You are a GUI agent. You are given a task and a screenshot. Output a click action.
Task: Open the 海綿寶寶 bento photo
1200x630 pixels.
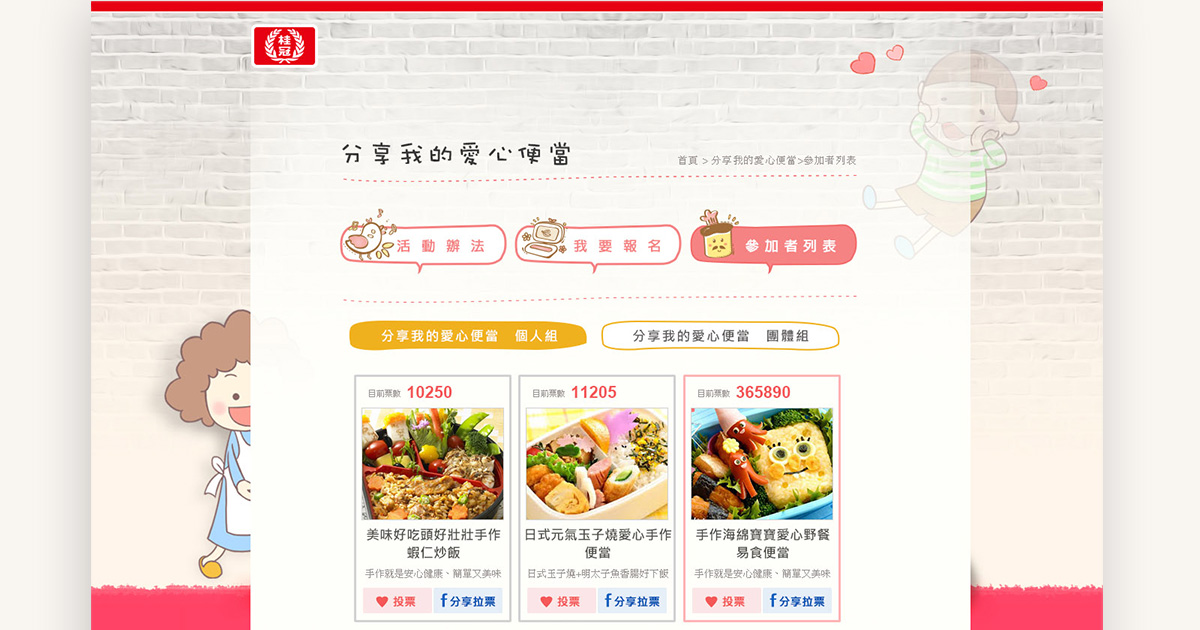(761, 463)
